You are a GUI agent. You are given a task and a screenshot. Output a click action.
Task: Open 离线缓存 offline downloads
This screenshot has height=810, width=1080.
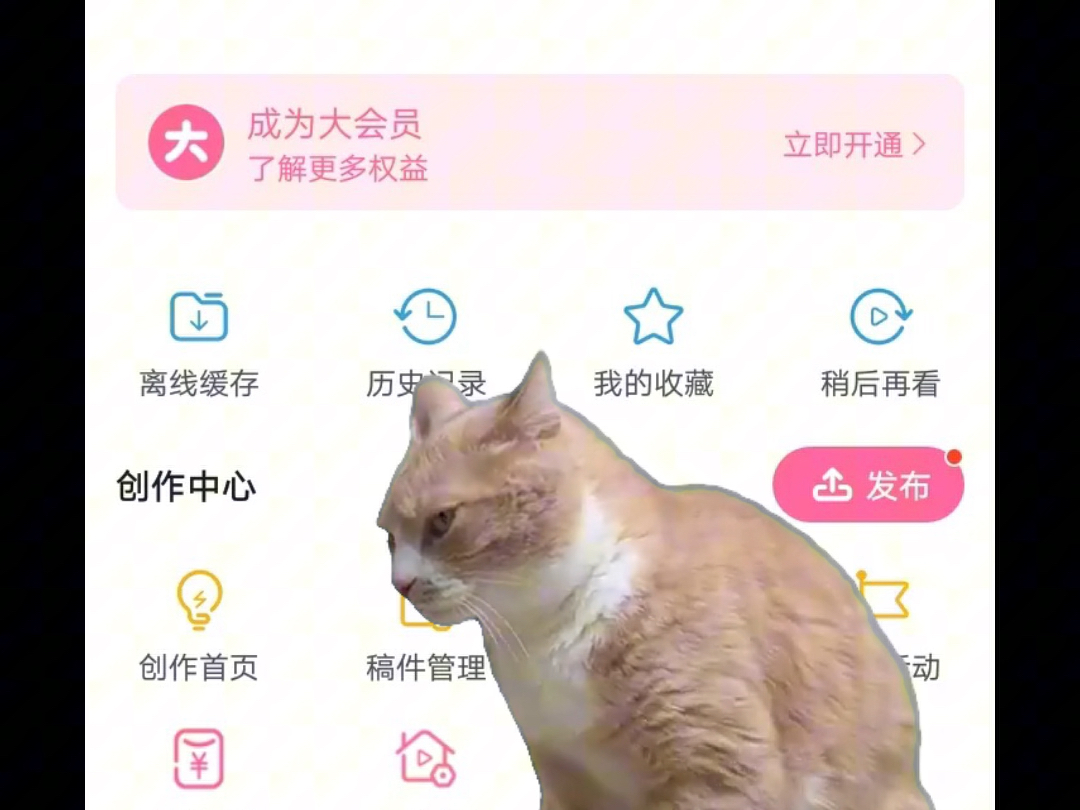[199, 342]
